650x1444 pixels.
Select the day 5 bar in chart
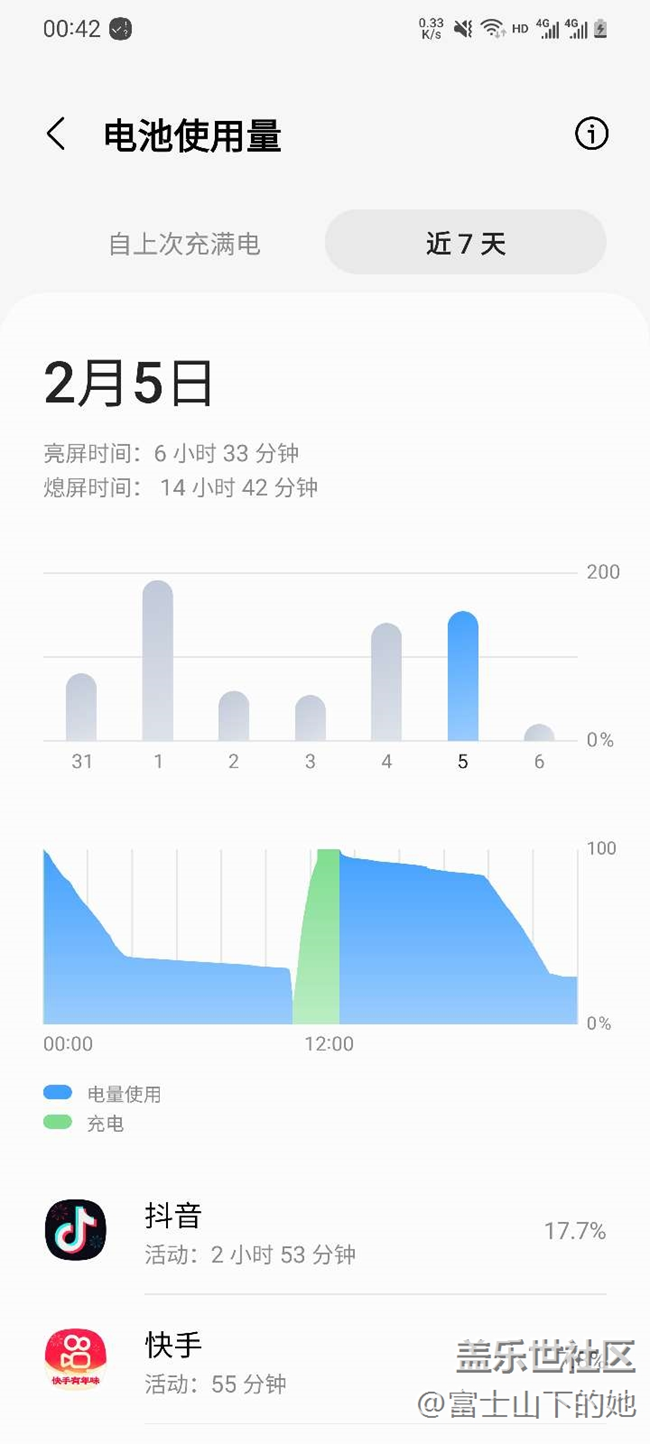click(x=462, y=676)
